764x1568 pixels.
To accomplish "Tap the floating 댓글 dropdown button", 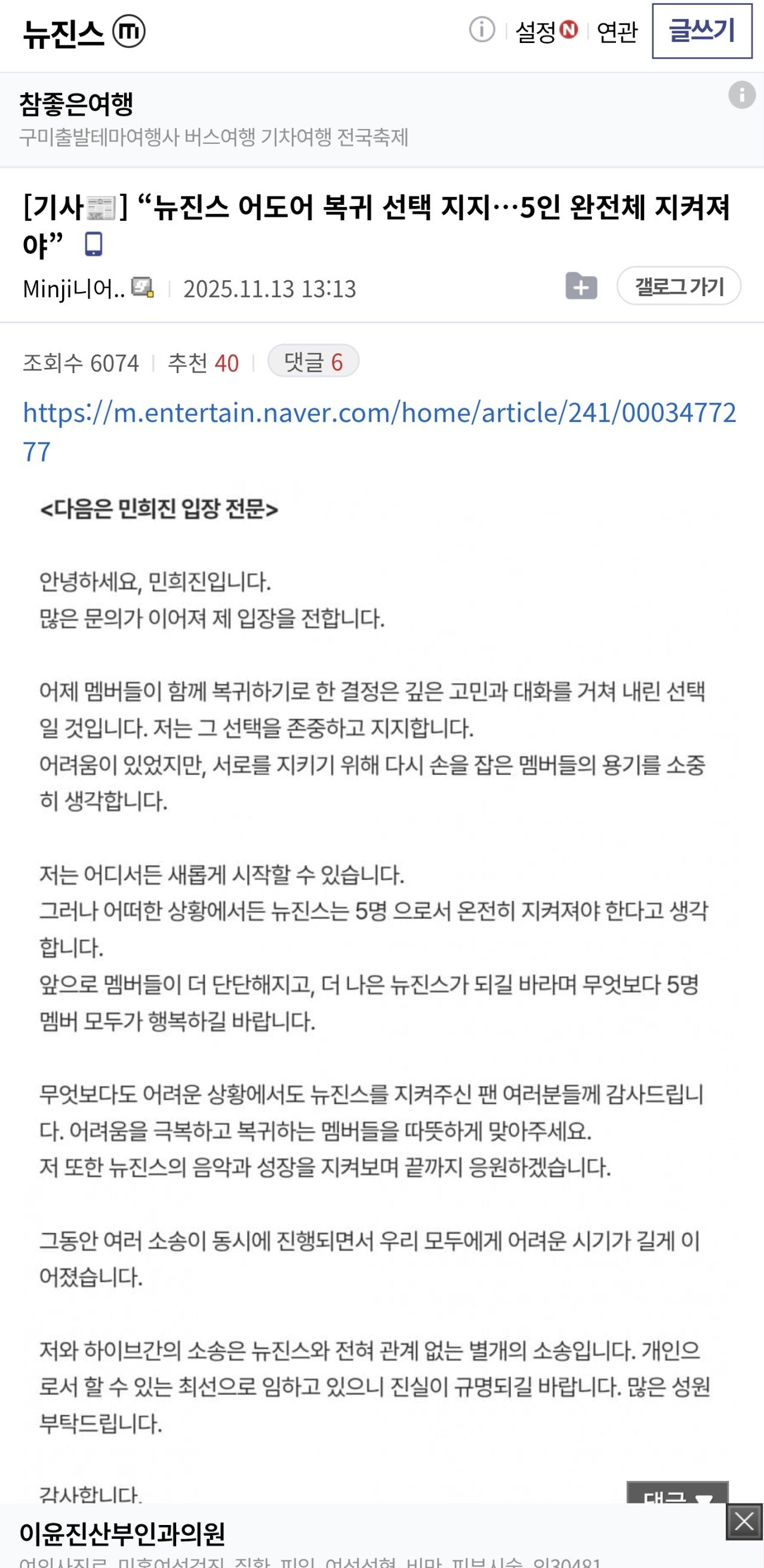I will pos(677,1493).
